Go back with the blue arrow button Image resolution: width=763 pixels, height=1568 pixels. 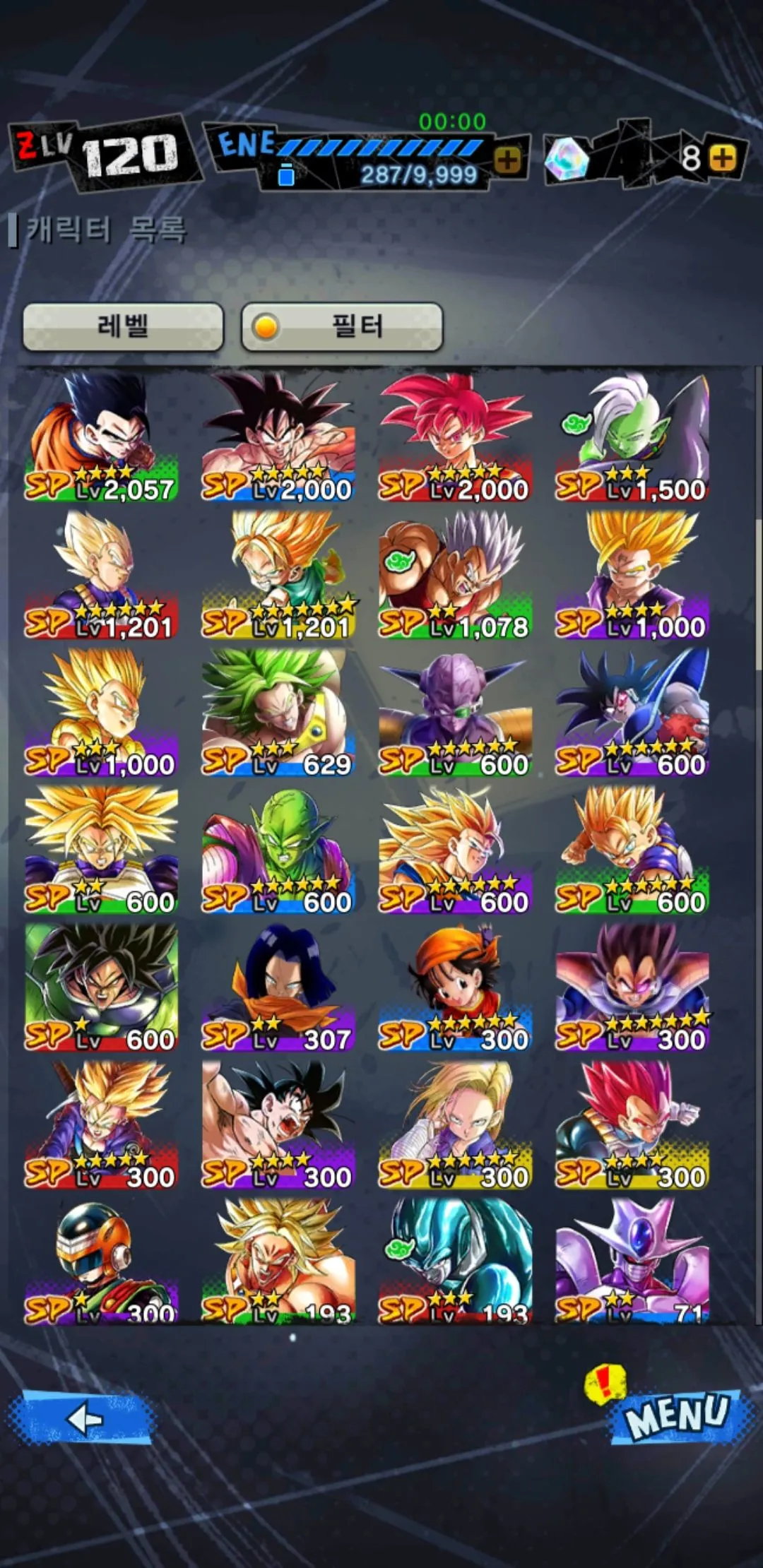pos(83,1418)
